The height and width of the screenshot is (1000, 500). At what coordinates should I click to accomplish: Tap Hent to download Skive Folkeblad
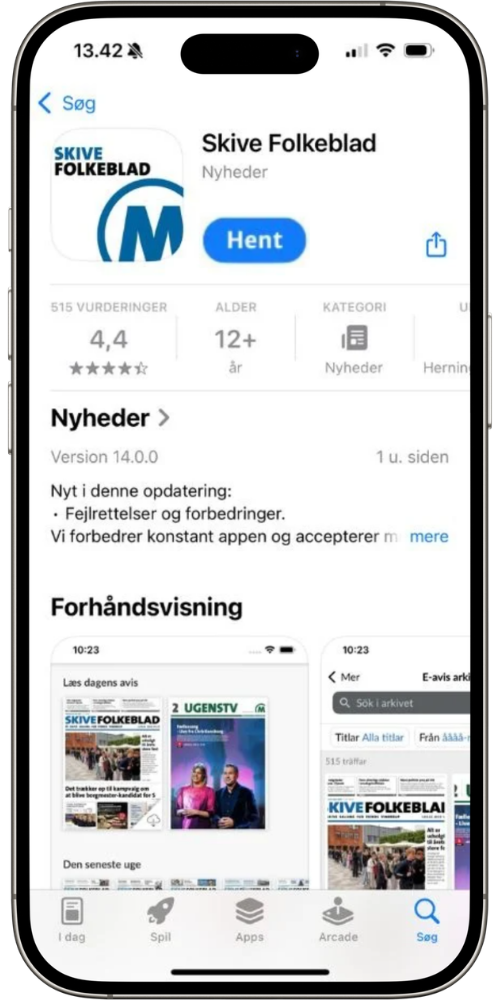(x=254, y=240)
